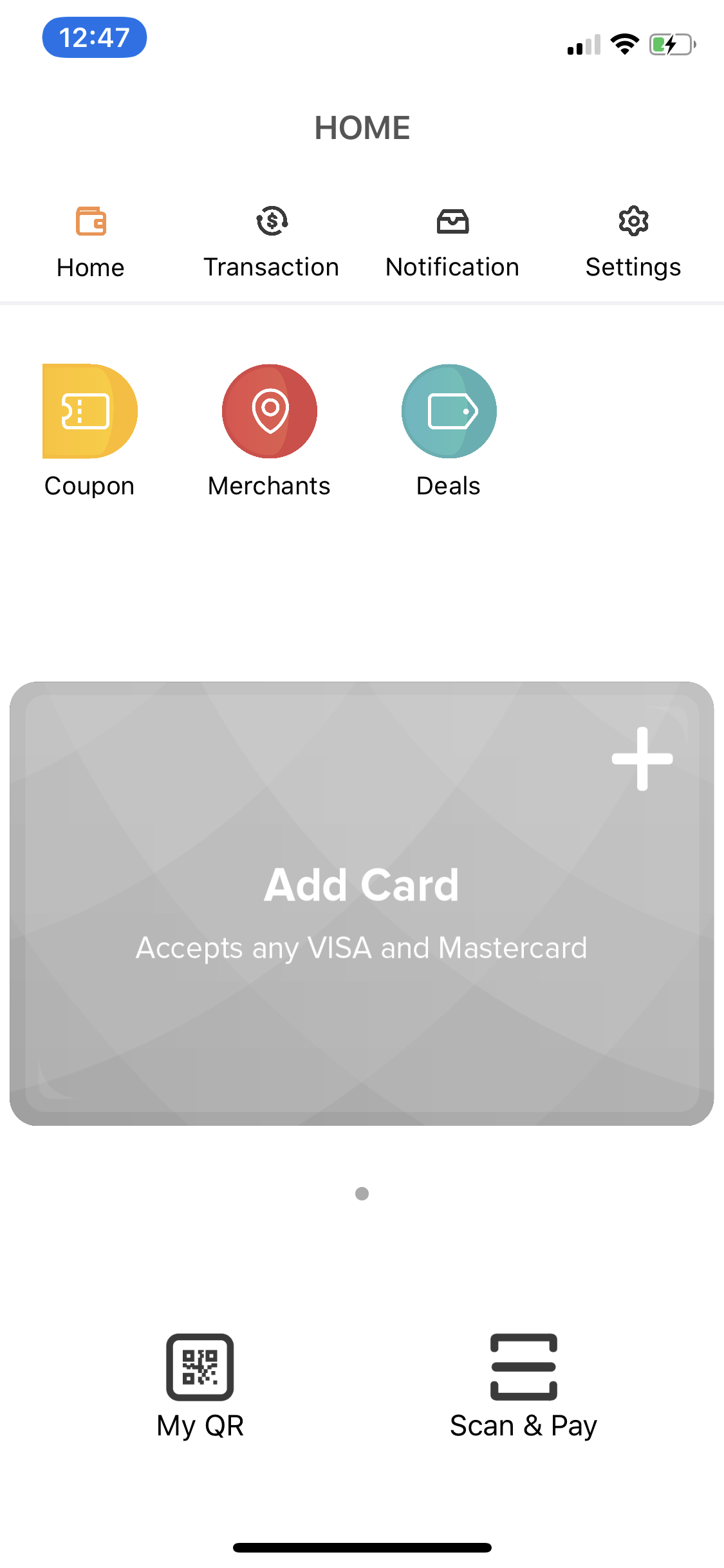This screenshot has width=724, height=1568.
Task: Tap the Merchants label
Action: pos(269,485)
